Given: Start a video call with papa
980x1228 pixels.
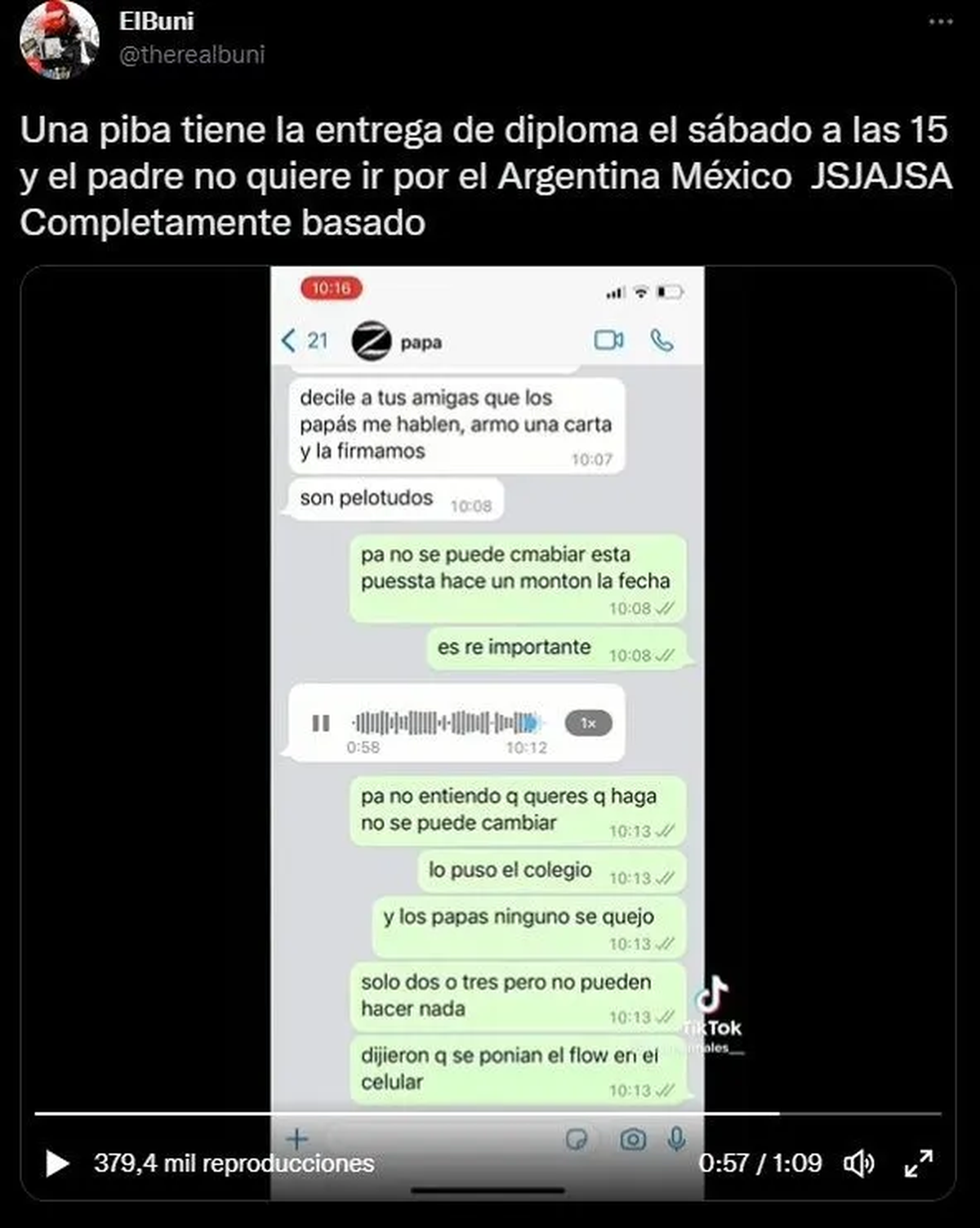Looking at the screenshot, I should click(608, 342).
